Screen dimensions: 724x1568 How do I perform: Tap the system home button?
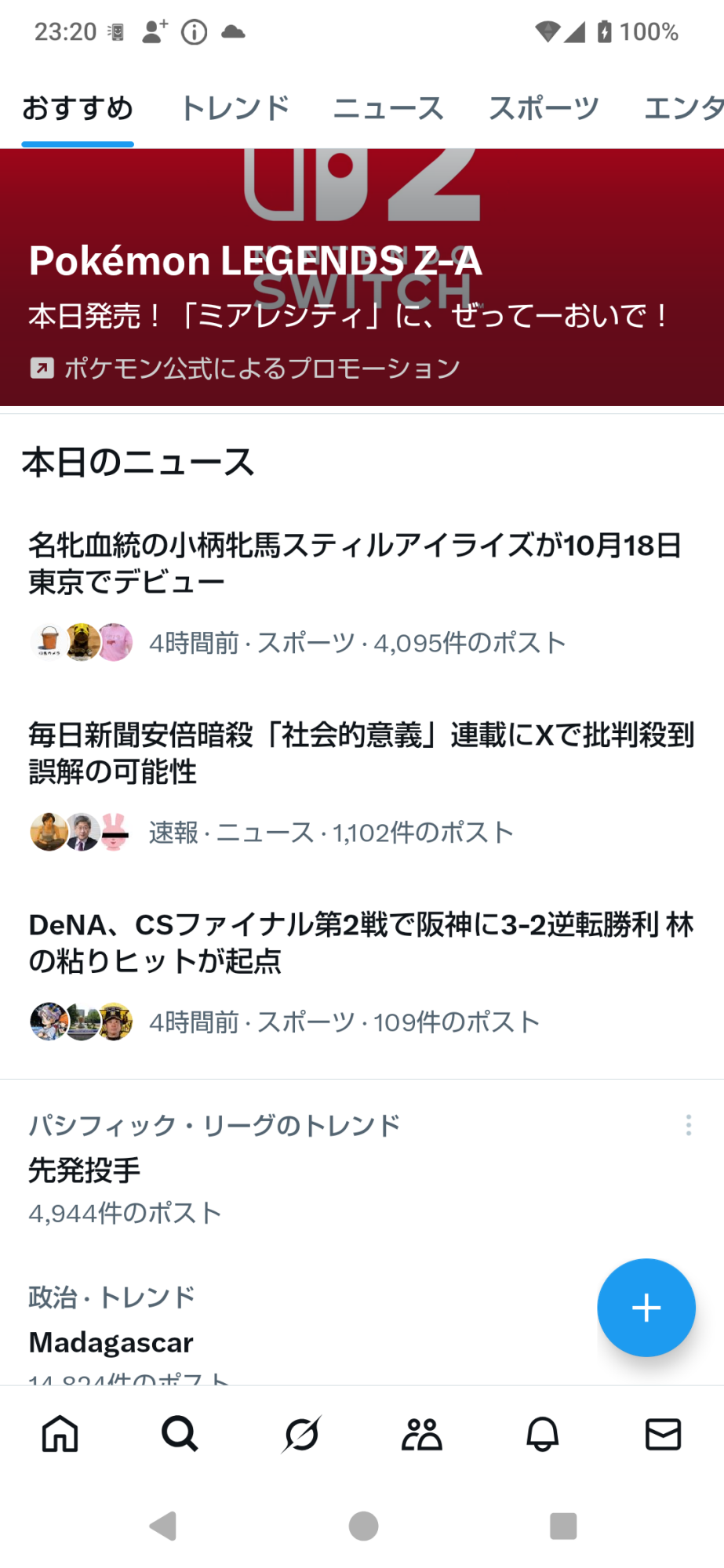point(363,1526)
